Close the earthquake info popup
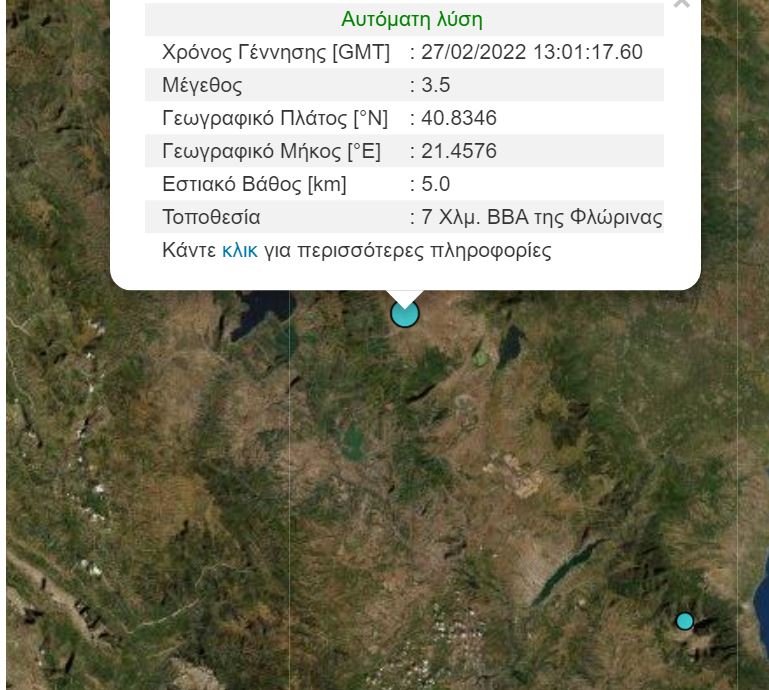769x690 pixels. [682, 3]
